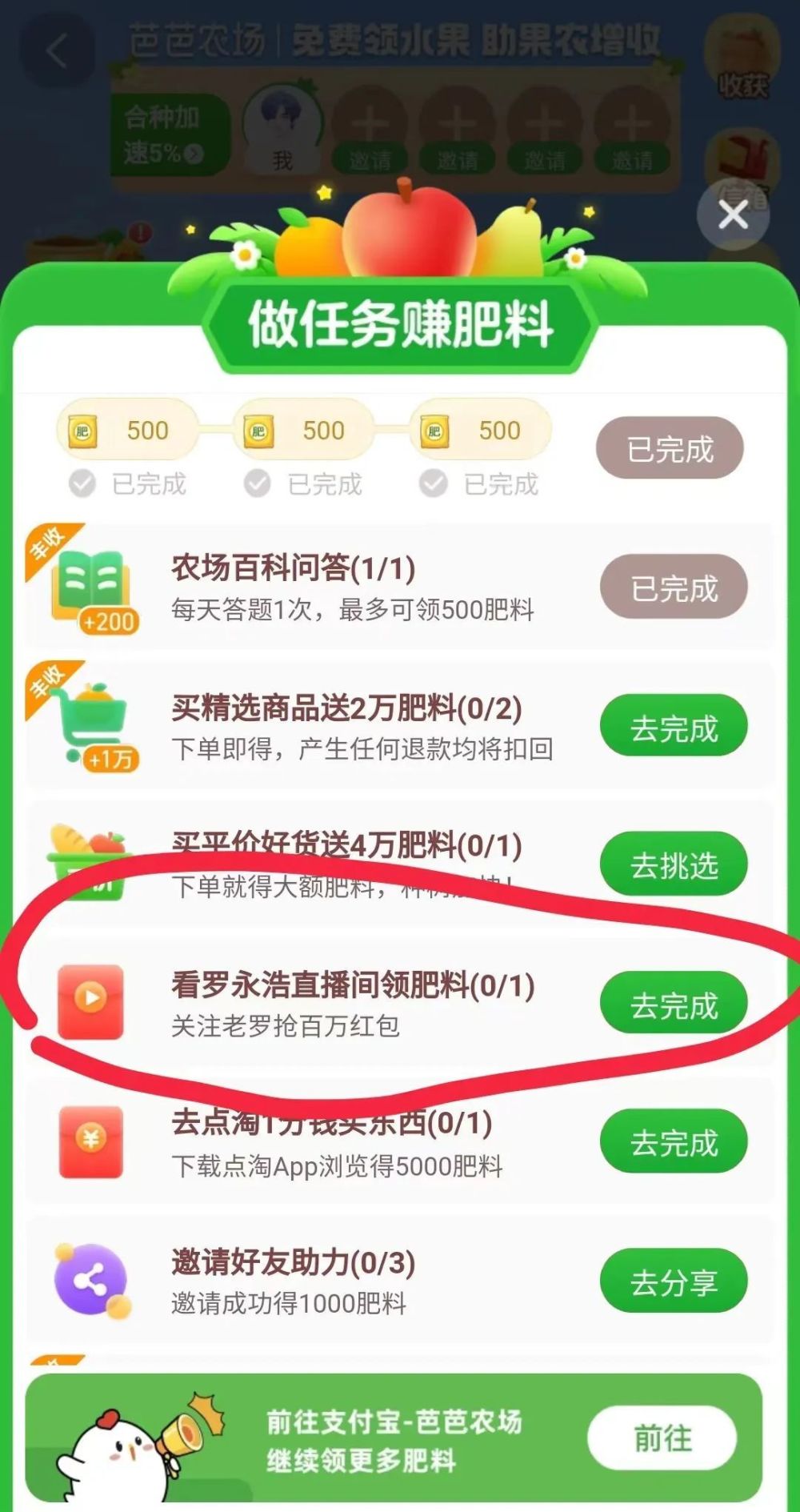Tap 已完成 button on the 500 fertilizer row

(x=670, y=448)
